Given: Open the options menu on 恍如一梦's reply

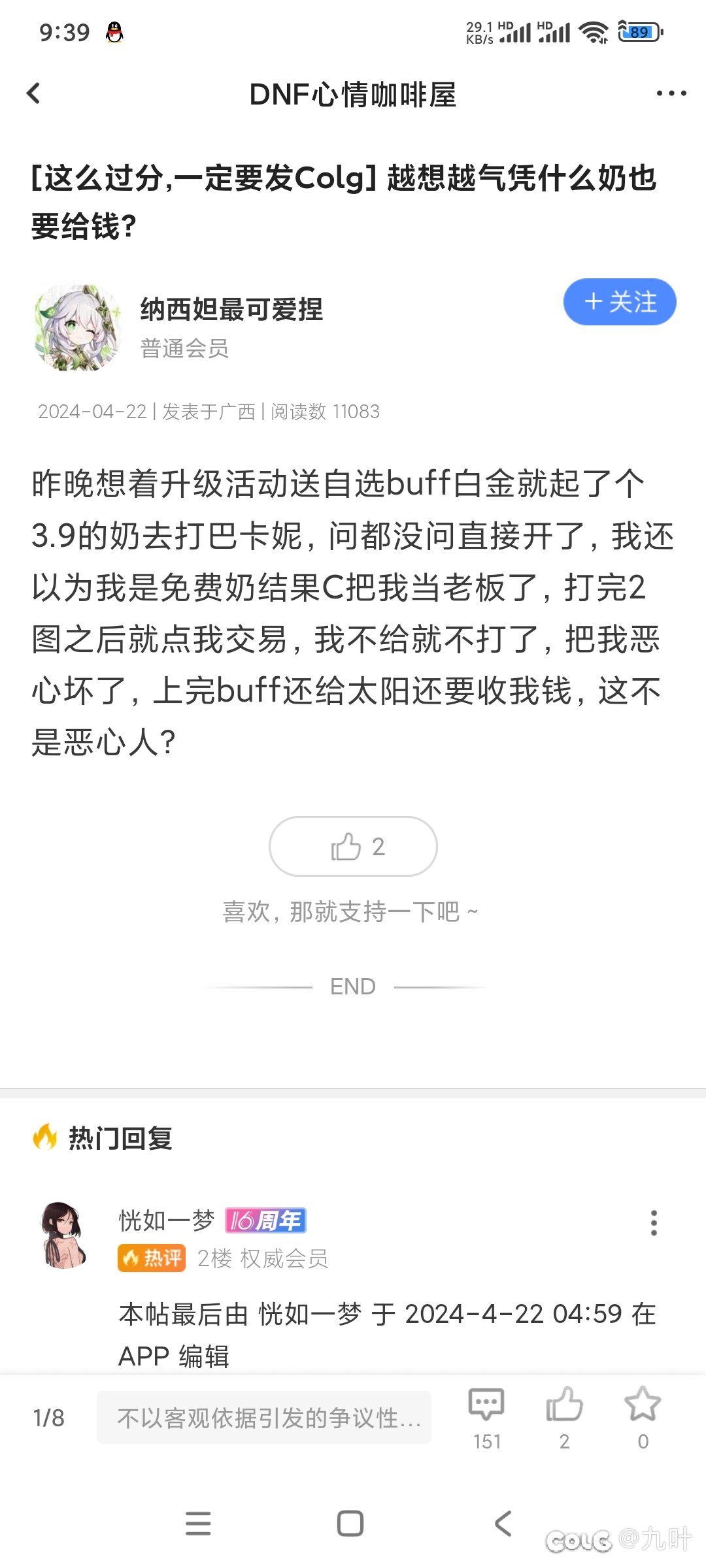Looking at the screenshot, I should click(654, 1223).
